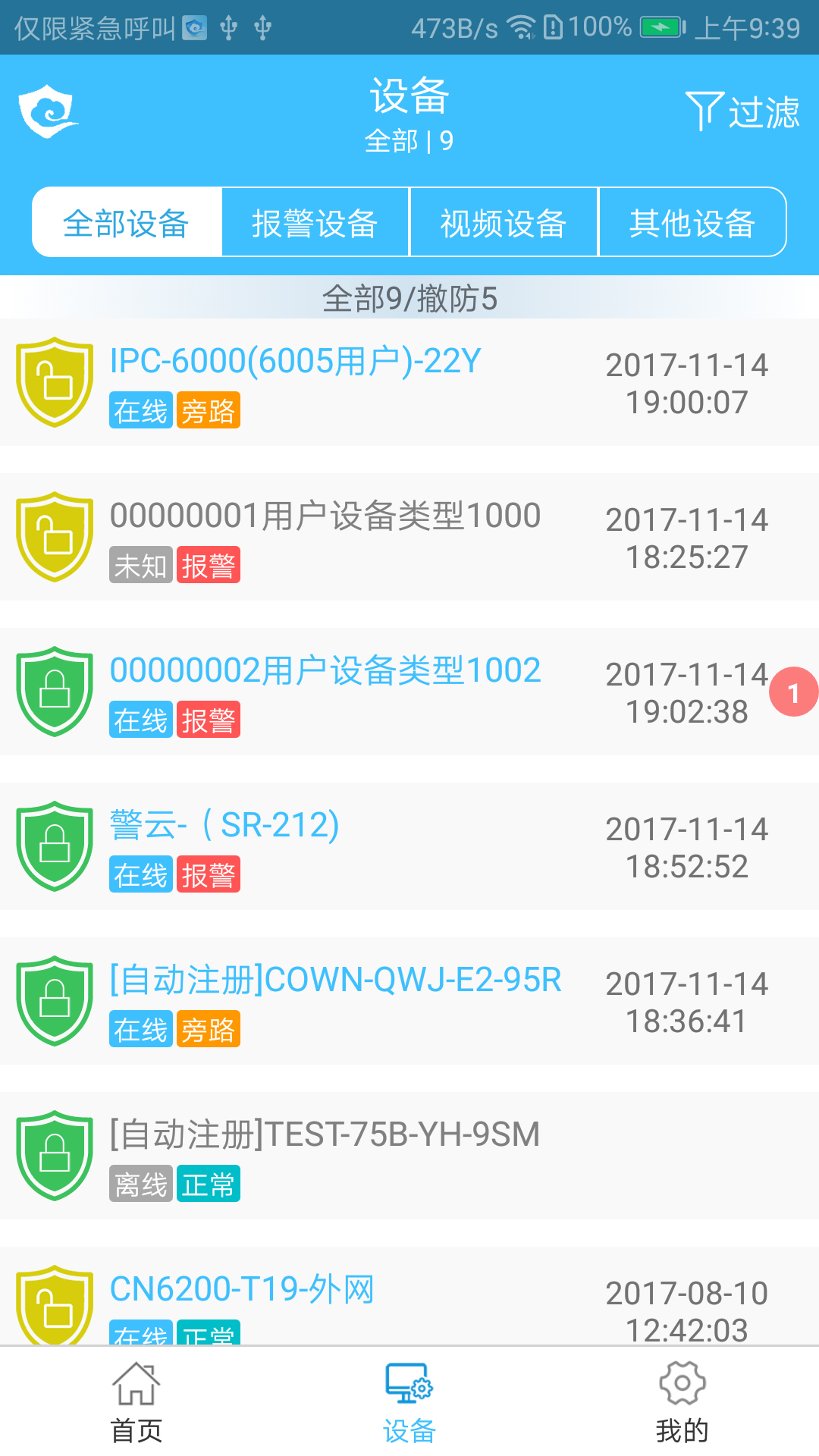Open the filter (过滤) options
This screenshot has width=819, height=1456.
tap(743, 110)
